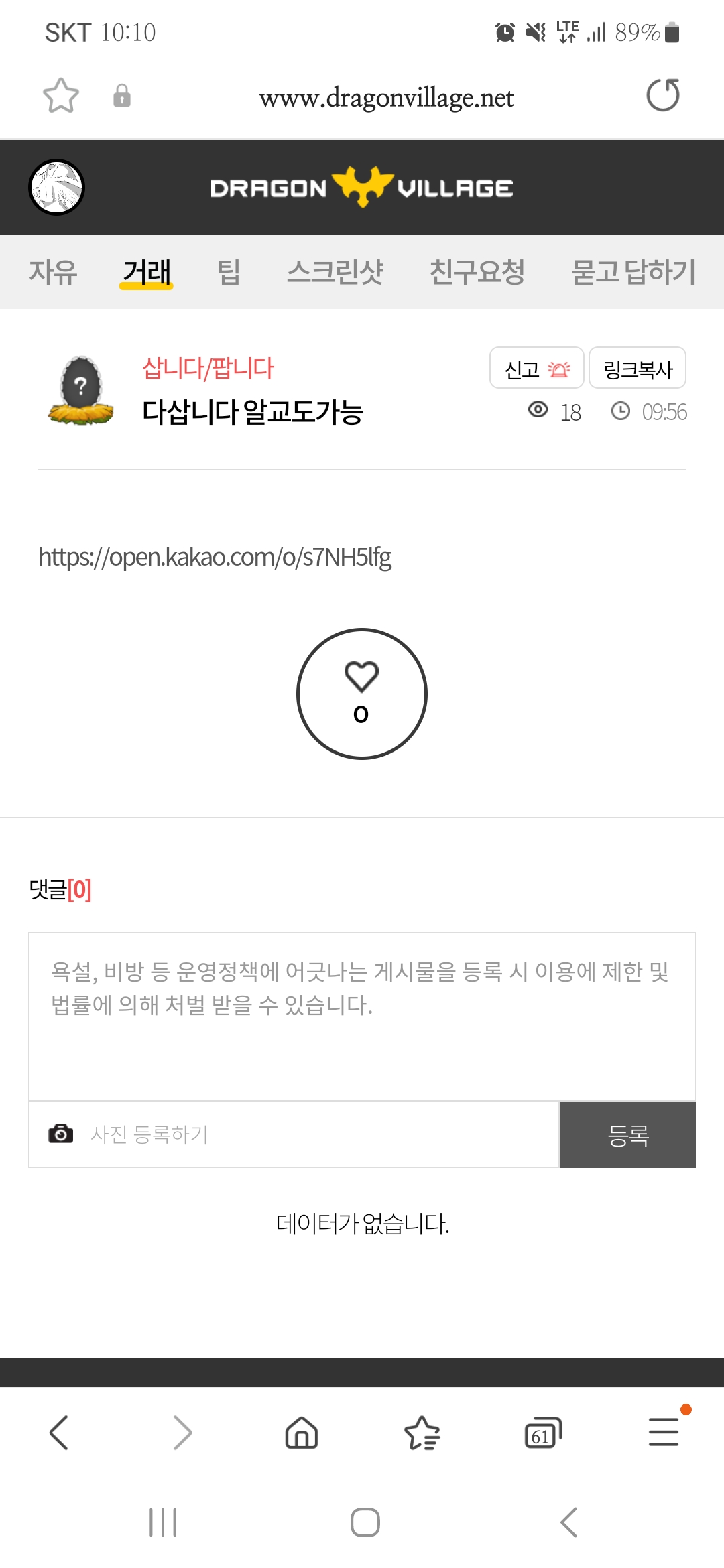Switch to the 자유 tab
The image size is (724, 1568).
pyautogui.click(x=53, y=272)
